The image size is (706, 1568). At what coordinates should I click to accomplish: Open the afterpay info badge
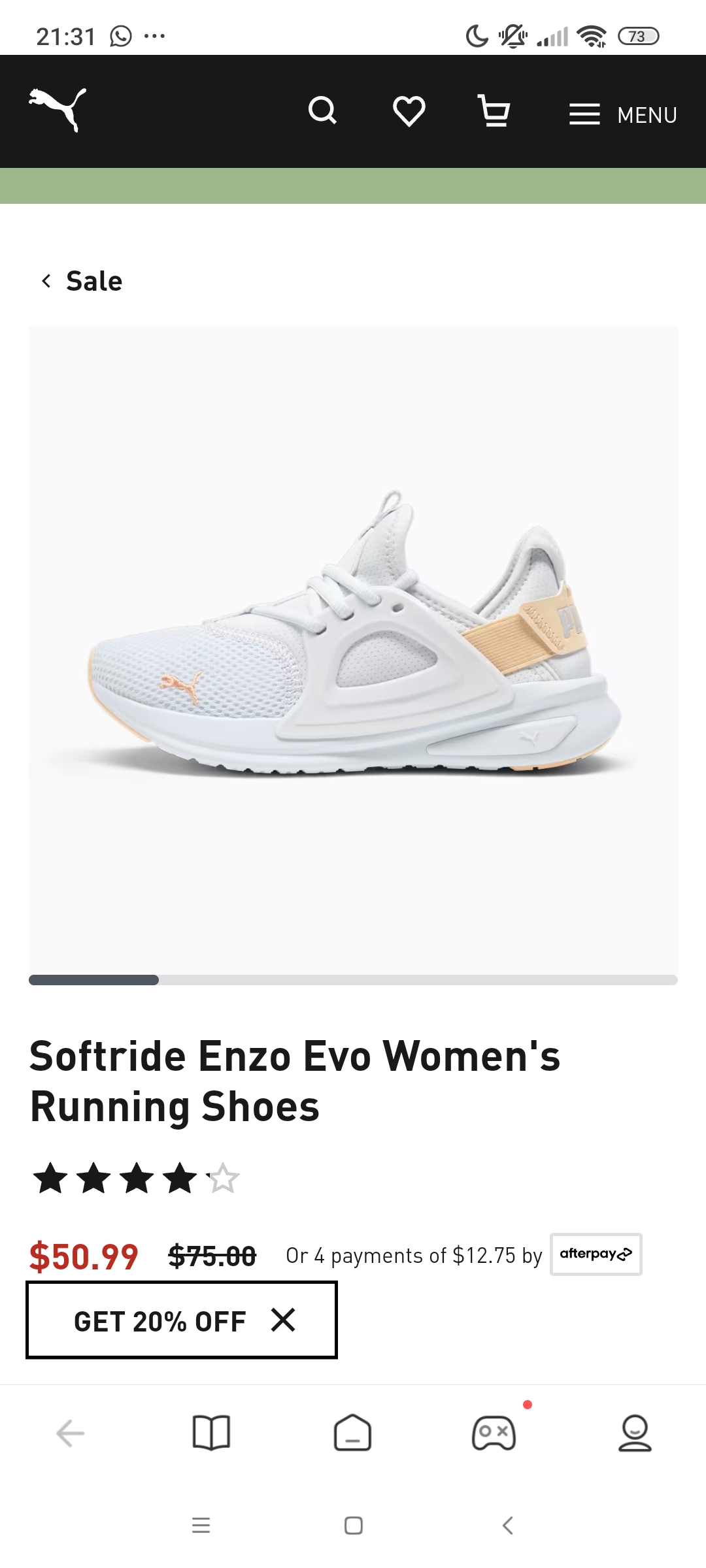point(596,1254)
